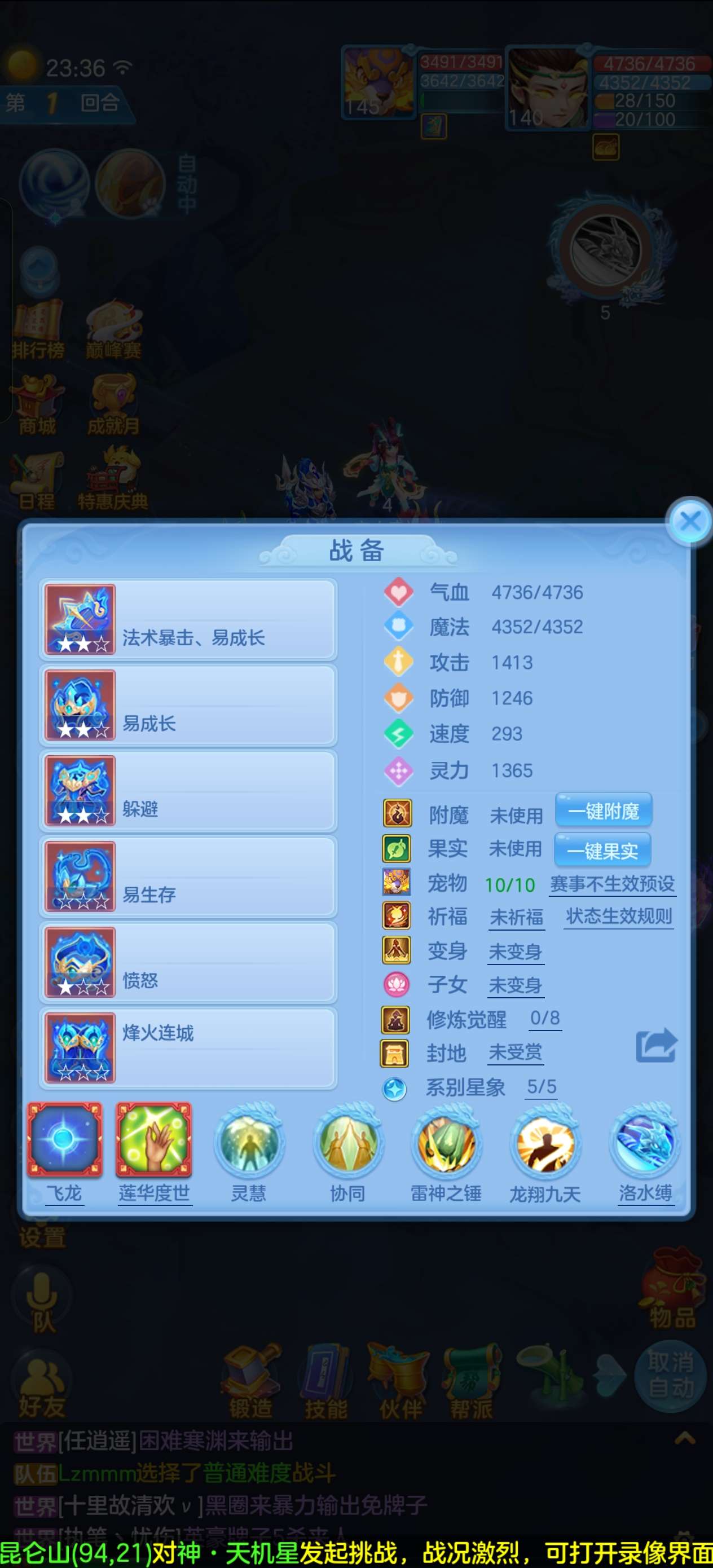Tap 未变身 next to 子女
Screen dimensions: 713x1568
pyautogui.click(x=515, y=985)
